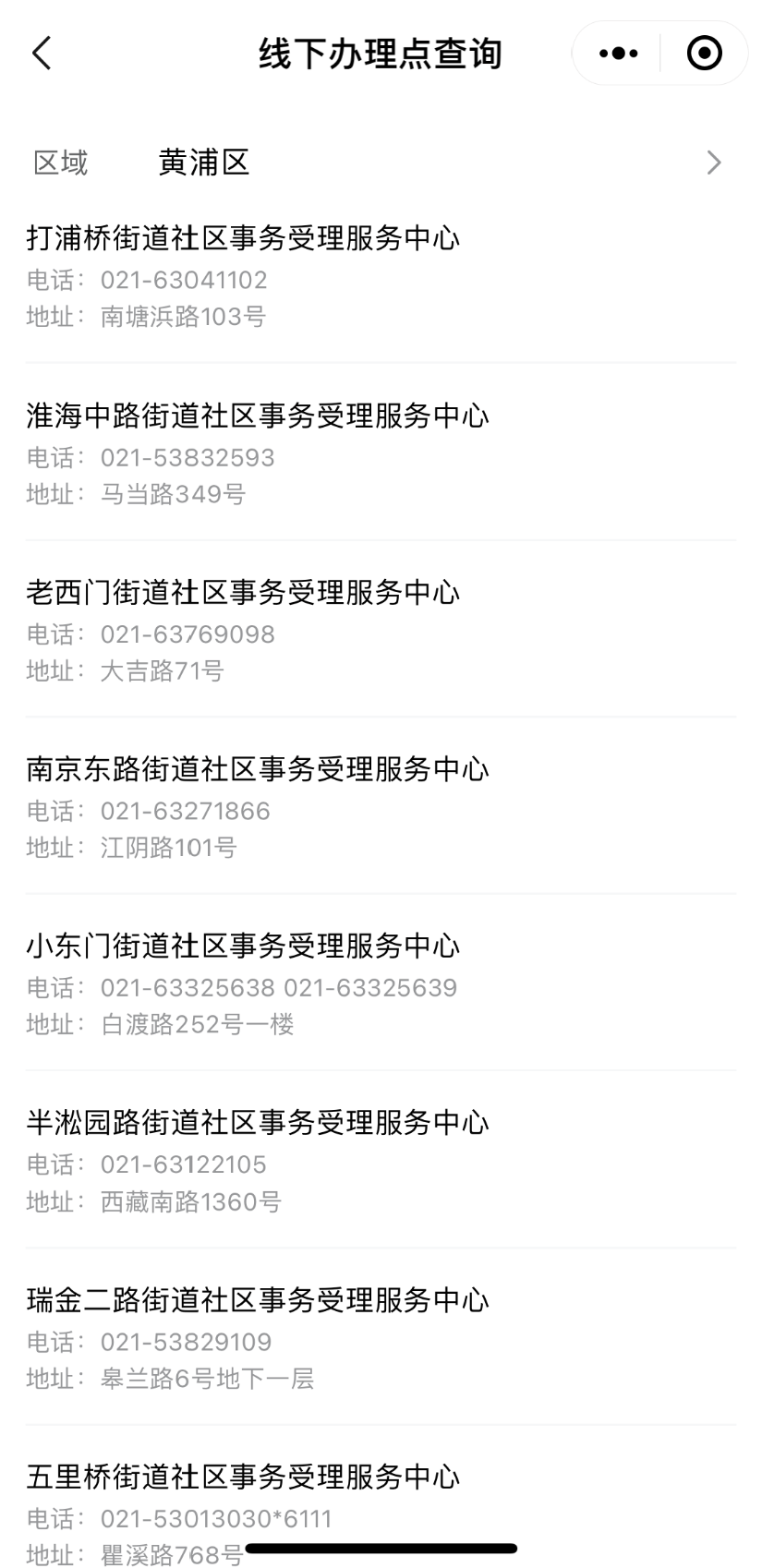The image size is (762, 1568).
Task: Expand the district selector chevron
Action: pyautogui.click(x=712, y=162)
